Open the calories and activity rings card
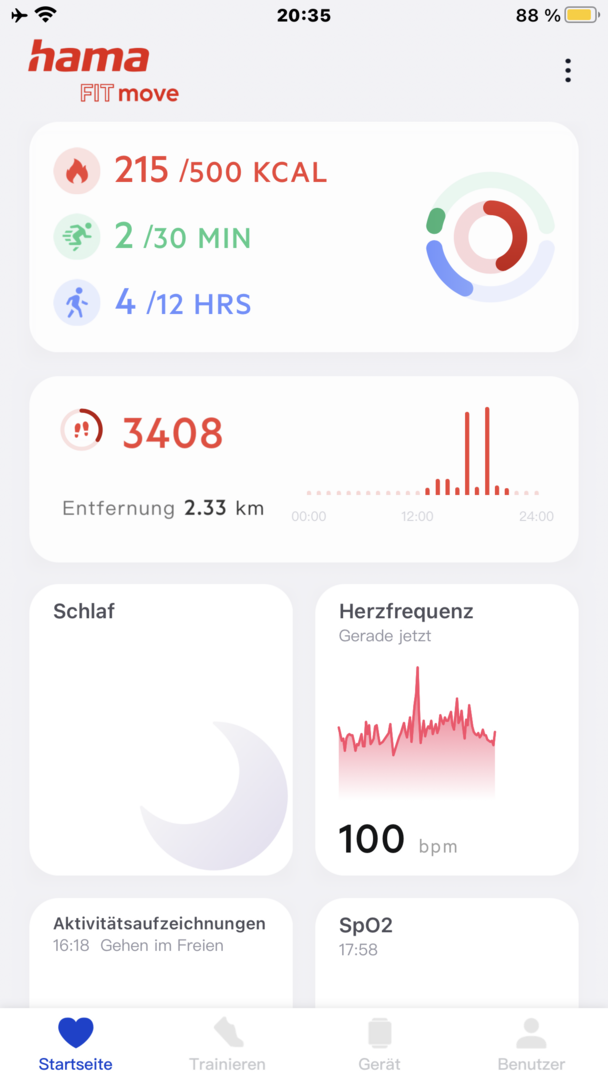Screen dimensions: 608x1080 tap(303, 237)
